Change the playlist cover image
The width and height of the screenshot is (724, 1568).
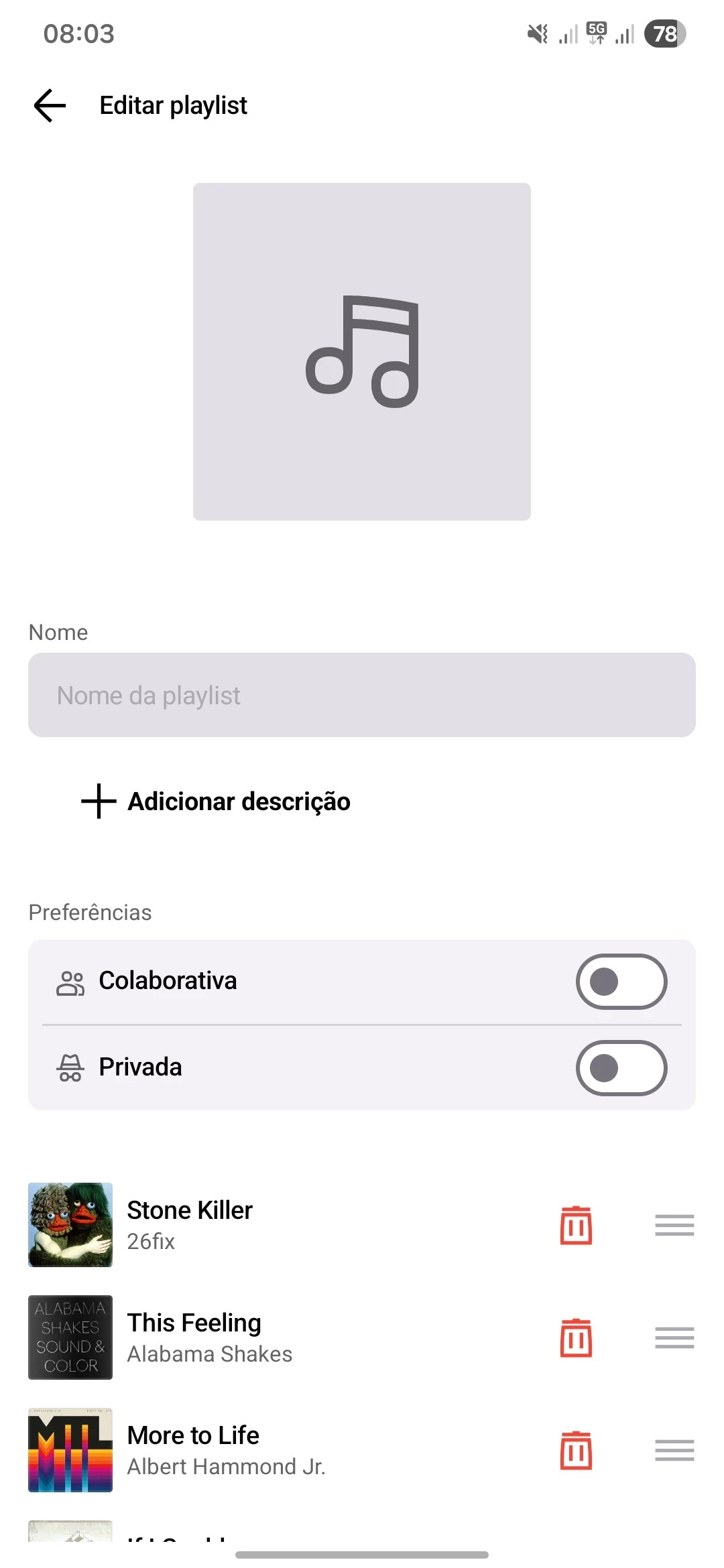tap(362, 352)
